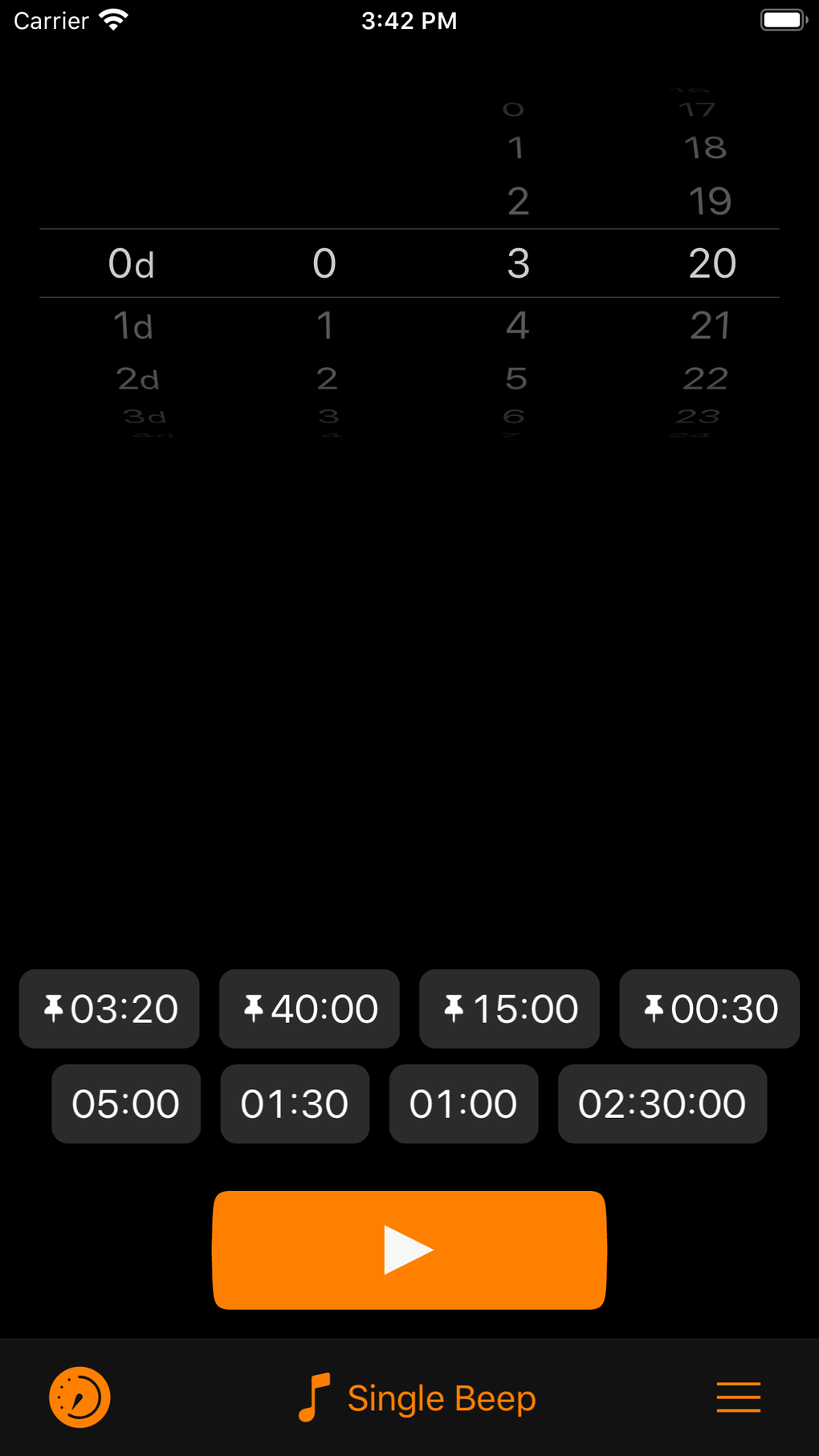The width and height of the screenshot is (819, 1456).
Task: Choose the 01:30 preset
Action: pyautogui.click(x=295, y=1103)
